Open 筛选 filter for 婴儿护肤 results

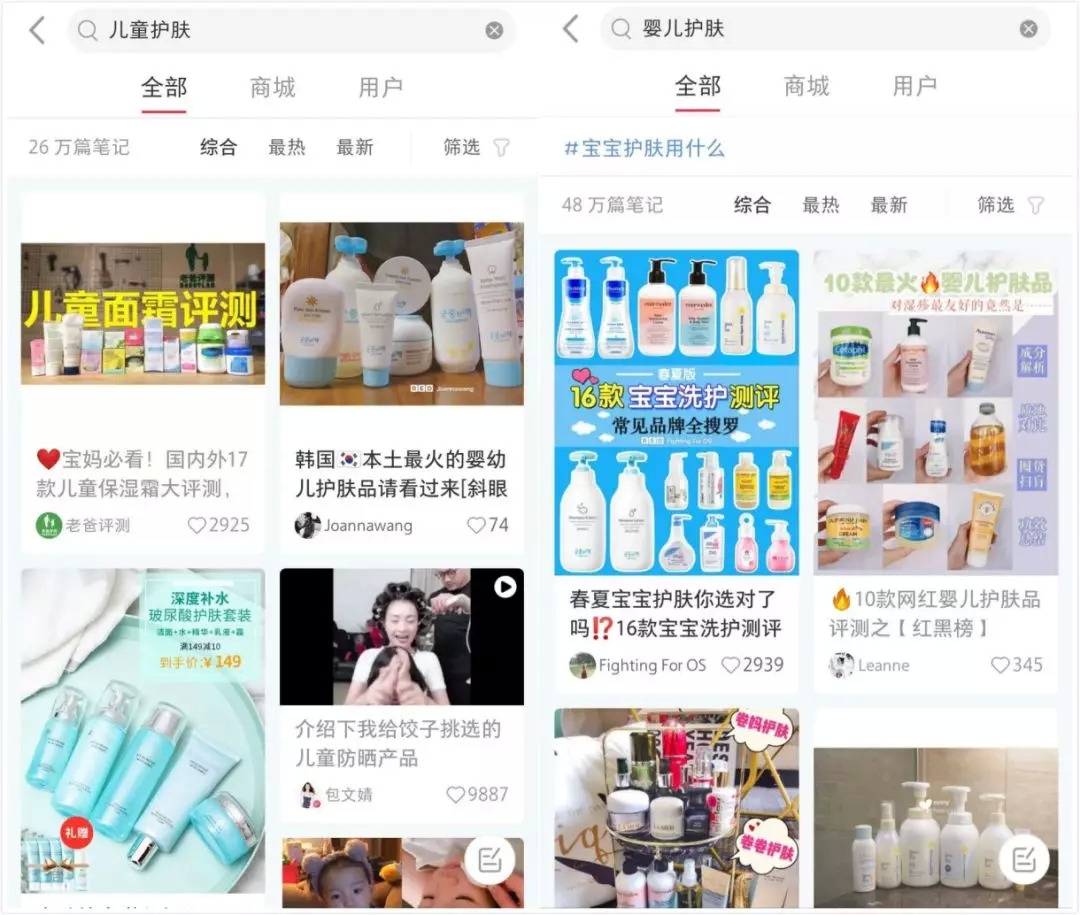coord(1009,205)
